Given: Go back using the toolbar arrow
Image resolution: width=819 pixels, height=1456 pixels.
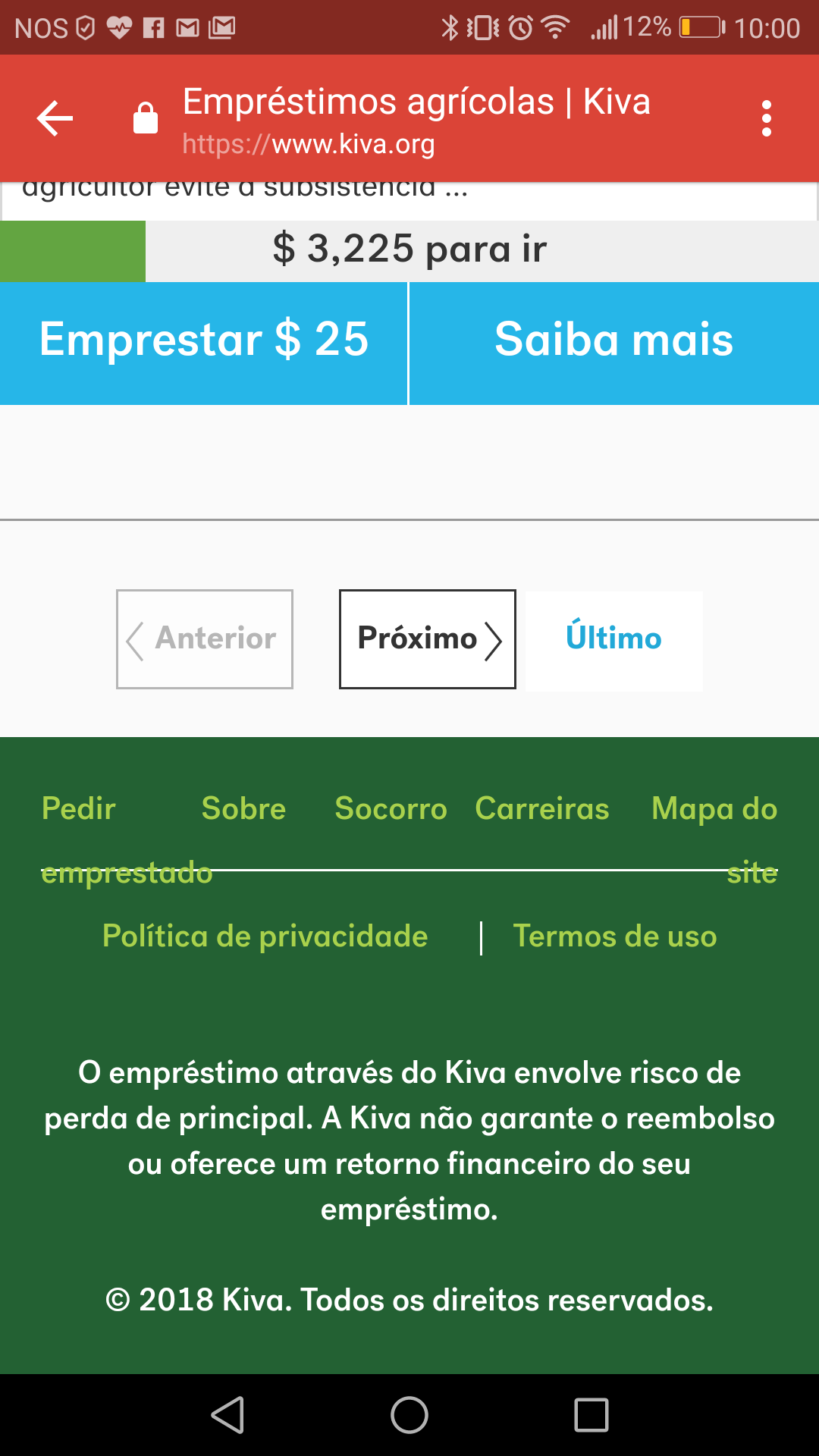Looking at the screenshot, I should (55, 118).
